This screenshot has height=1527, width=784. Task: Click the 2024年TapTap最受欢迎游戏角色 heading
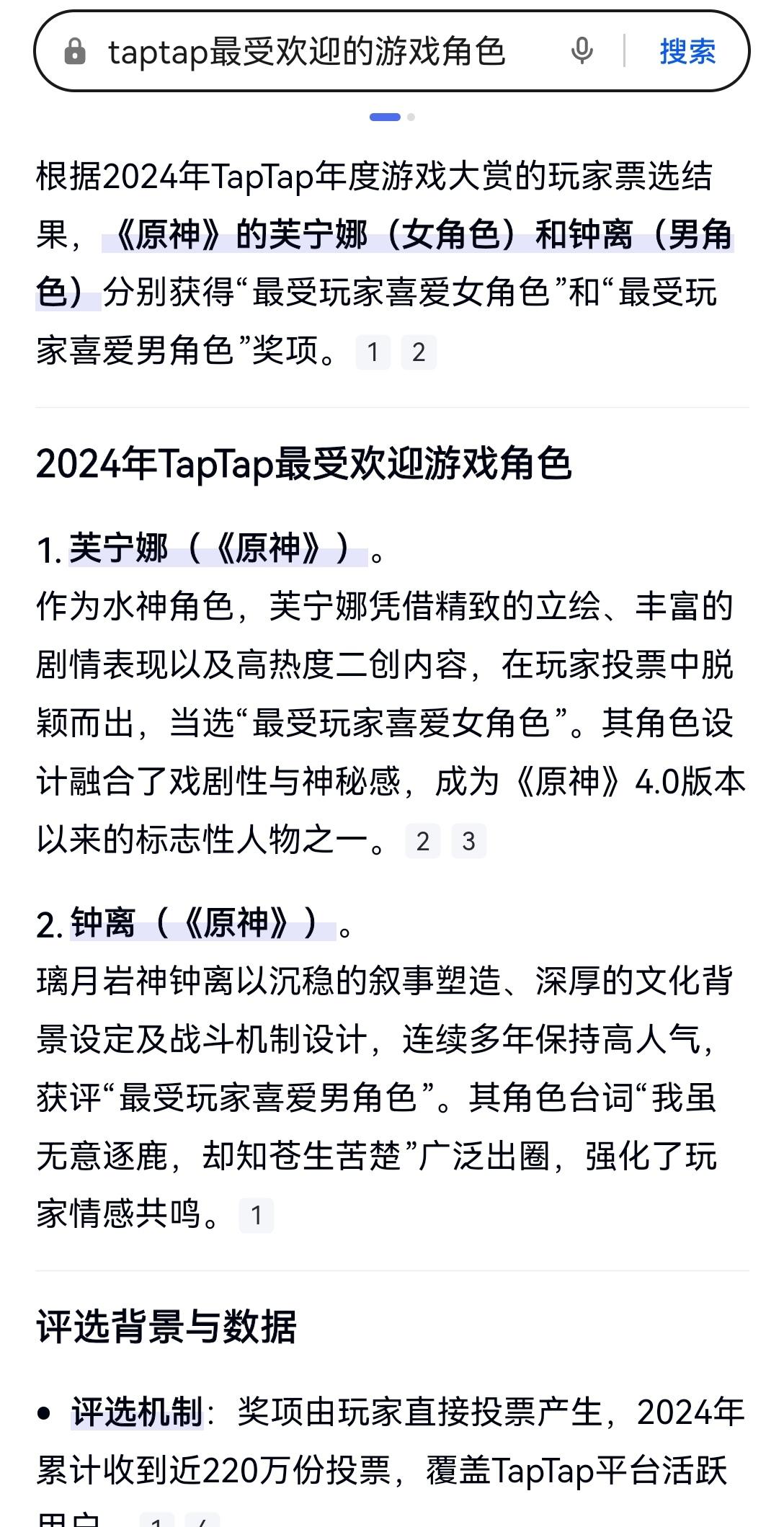[x=303, y=466]
